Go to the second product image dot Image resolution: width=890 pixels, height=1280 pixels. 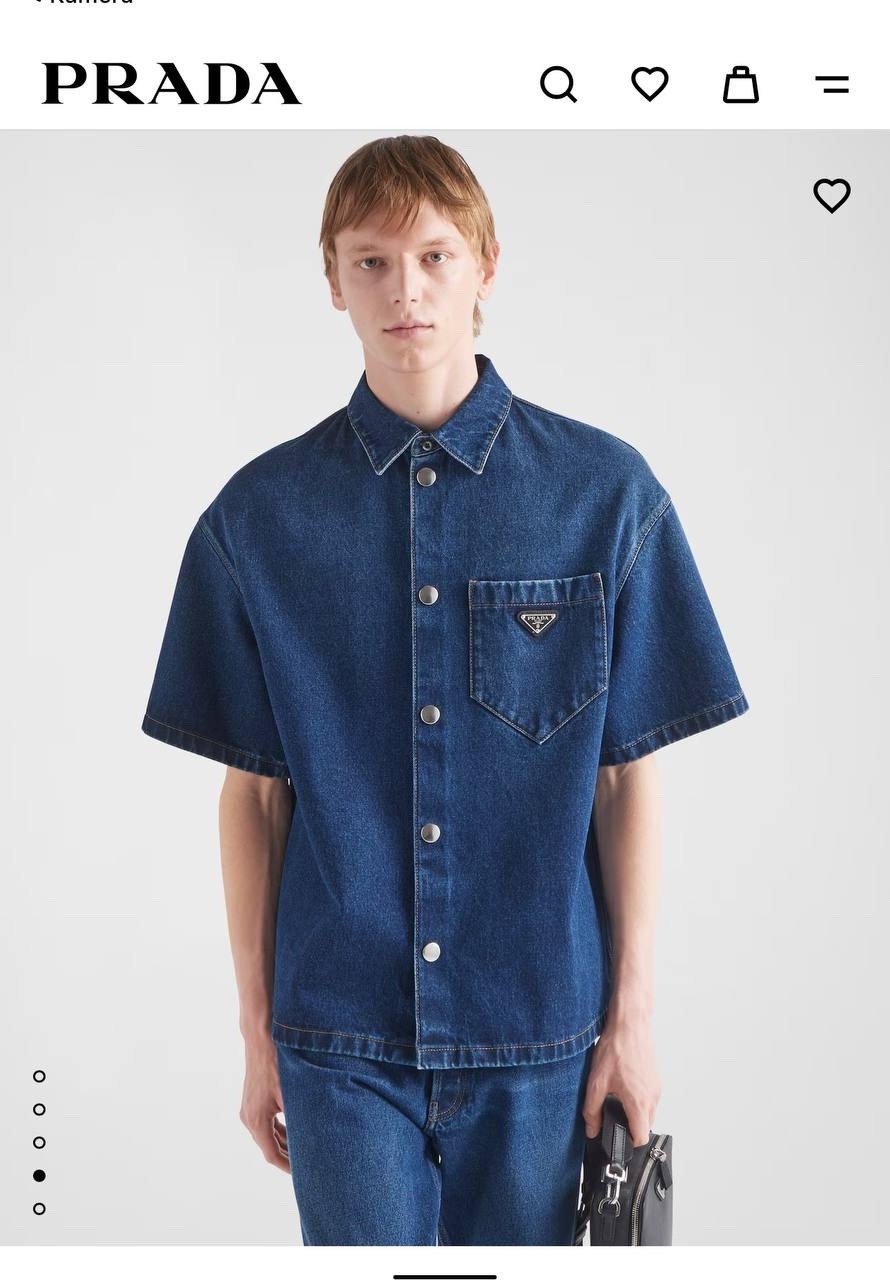click(39, 1109)
